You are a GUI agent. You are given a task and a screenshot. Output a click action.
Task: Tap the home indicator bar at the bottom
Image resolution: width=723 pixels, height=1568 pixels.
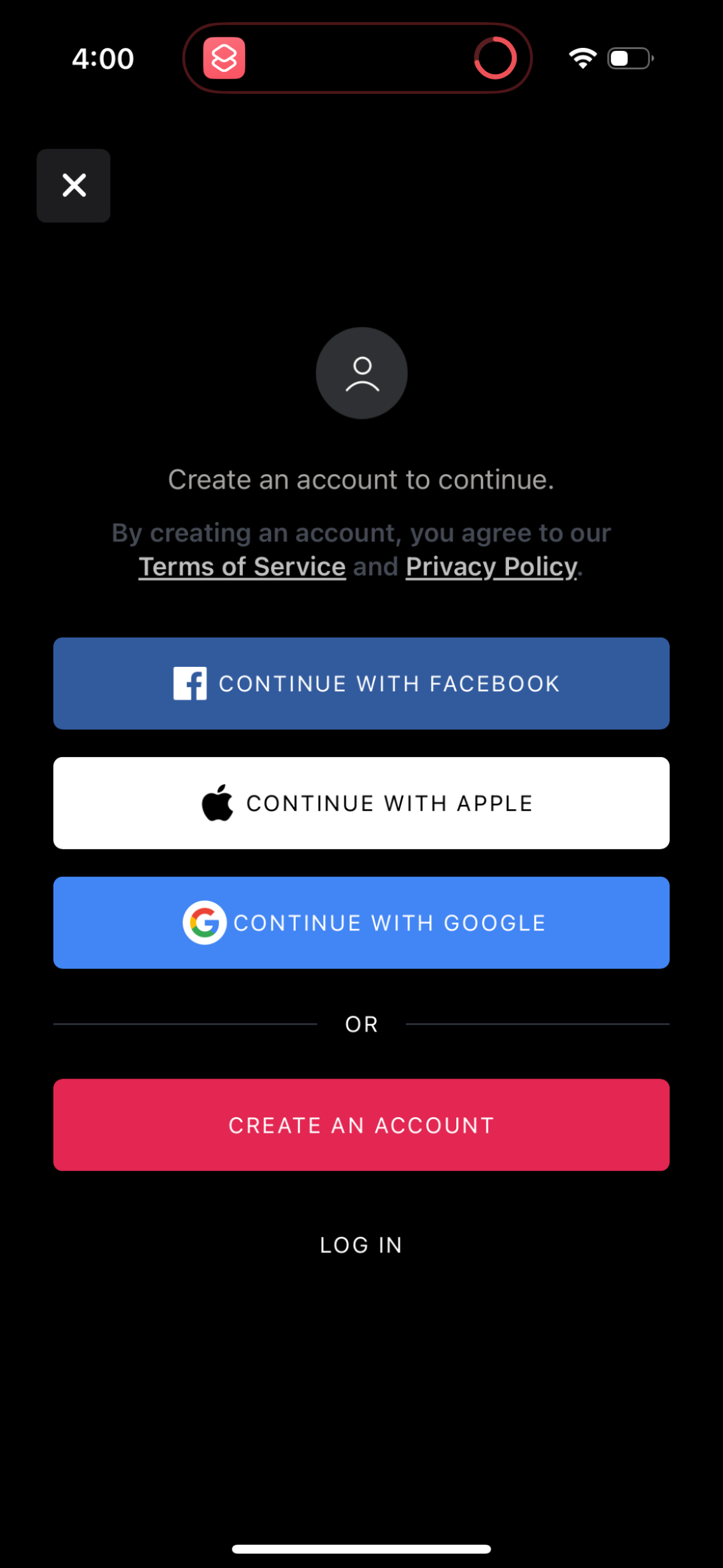[x=361, y=1548]
